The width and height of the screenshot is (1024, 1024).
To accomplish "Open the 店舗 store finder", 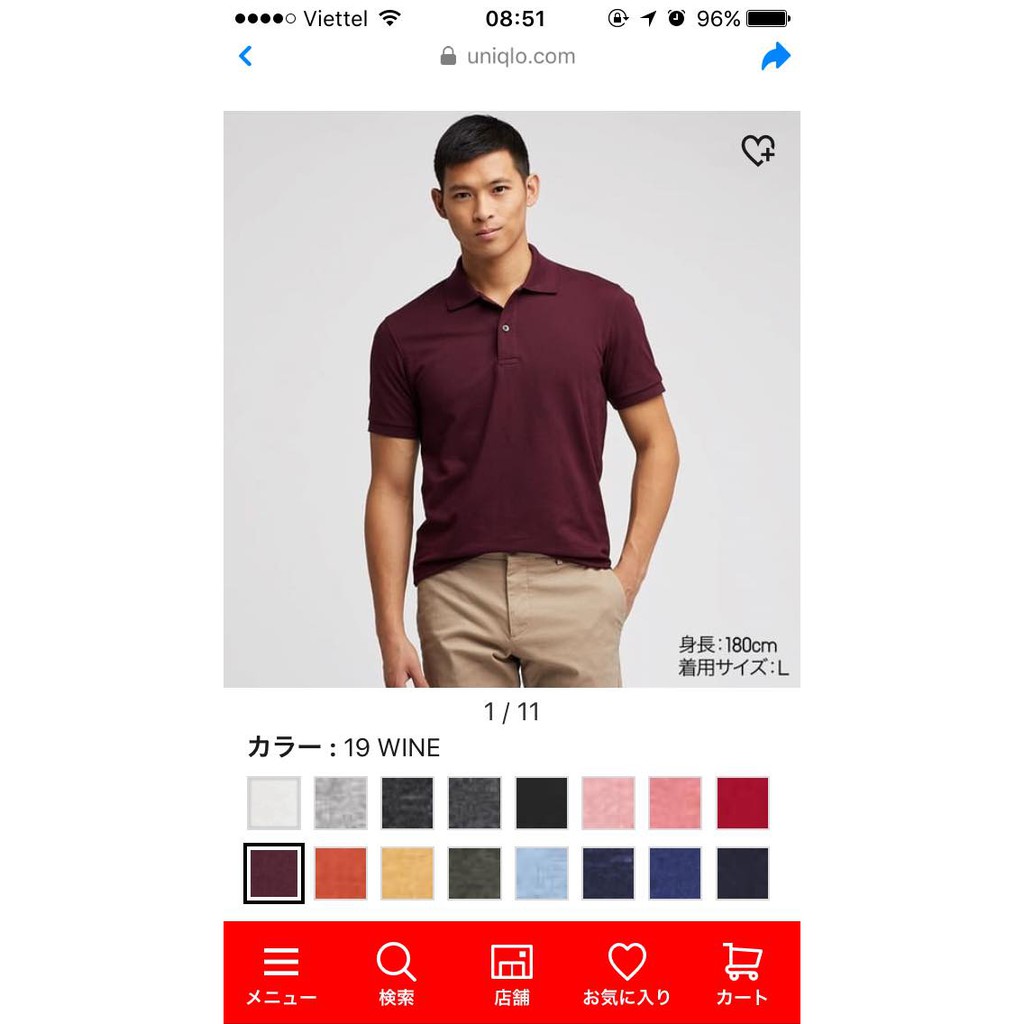I will click(511, 974).
